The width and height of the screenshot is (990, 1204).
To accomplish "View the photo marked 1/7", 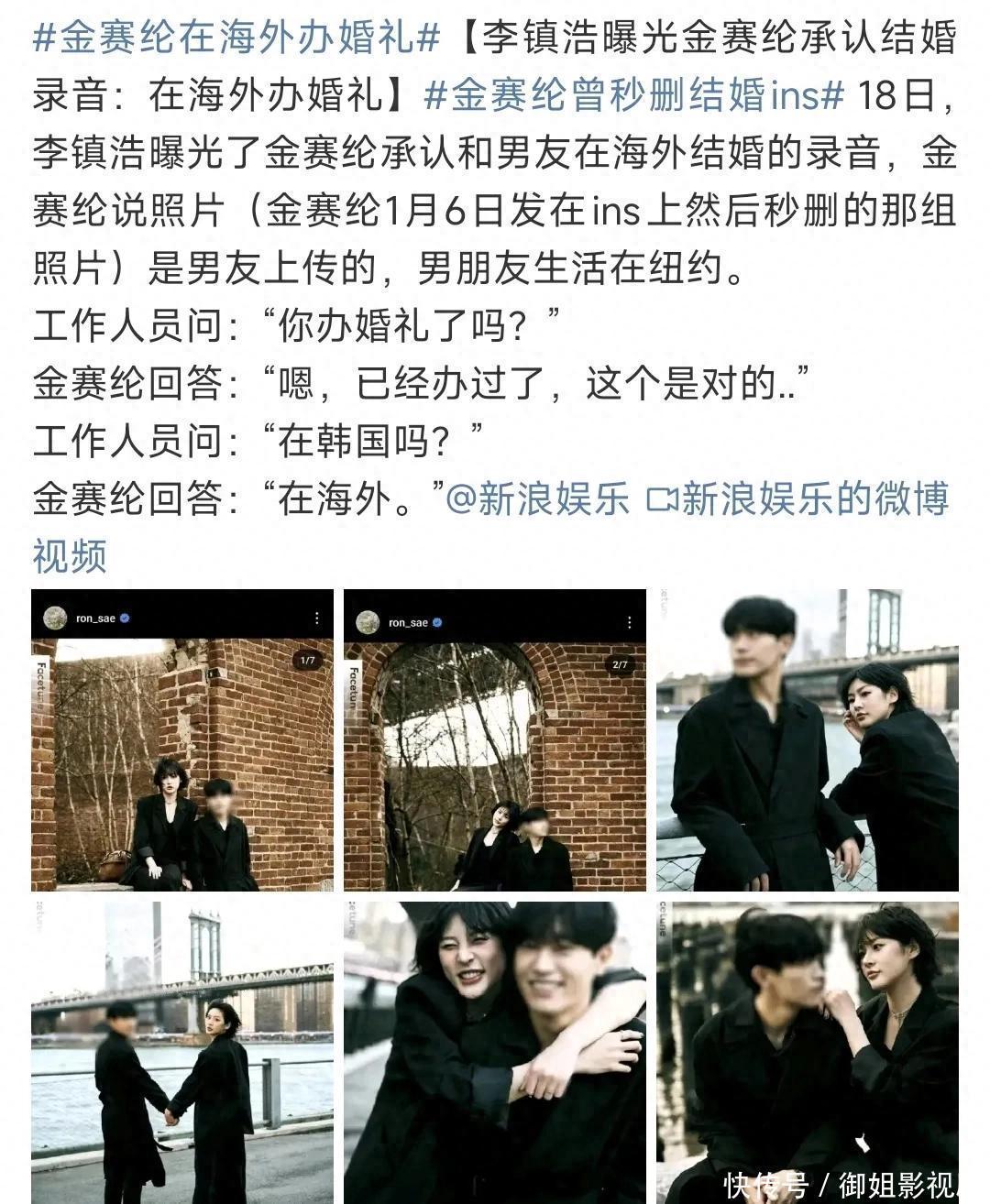I will tap(181, 739).
